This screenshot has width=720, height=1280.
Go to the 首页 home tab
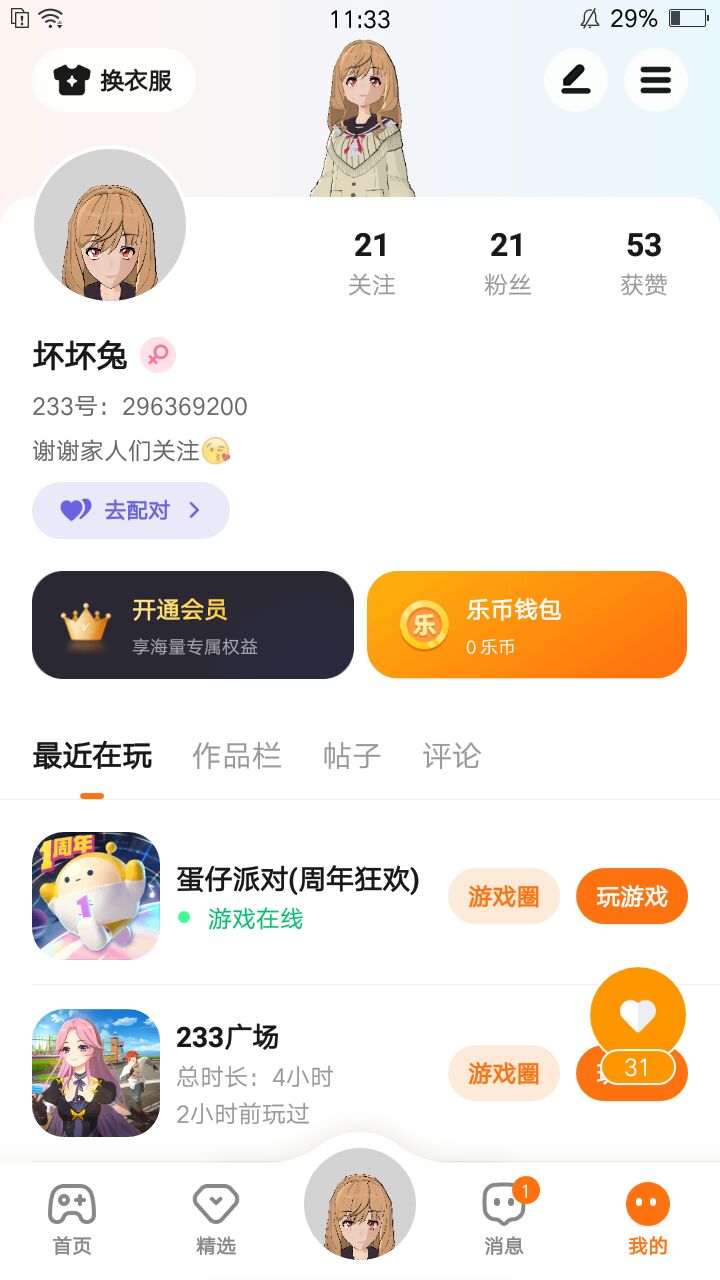(72, 1218)
